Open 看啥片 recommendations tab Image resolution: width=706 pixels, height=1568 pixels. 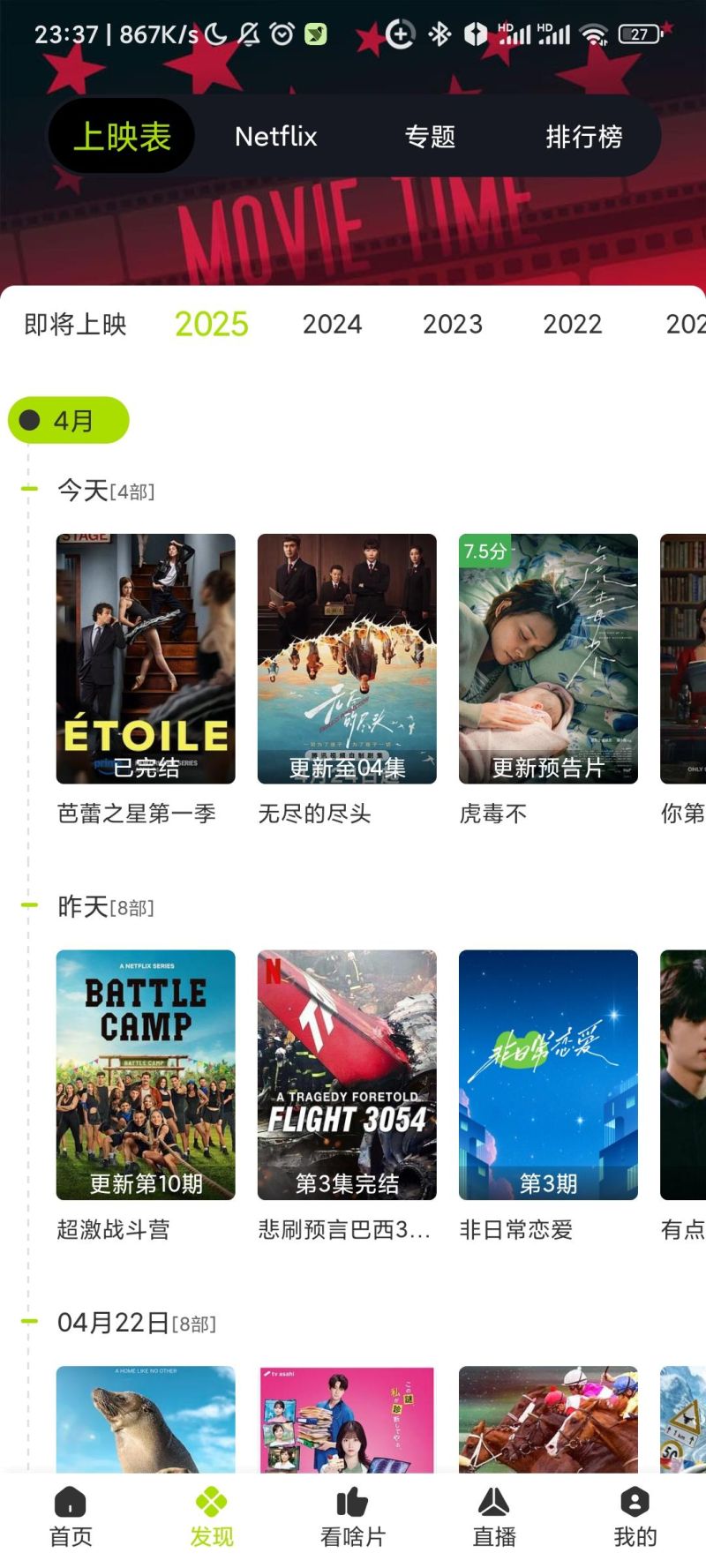(x=353, y=1516)
